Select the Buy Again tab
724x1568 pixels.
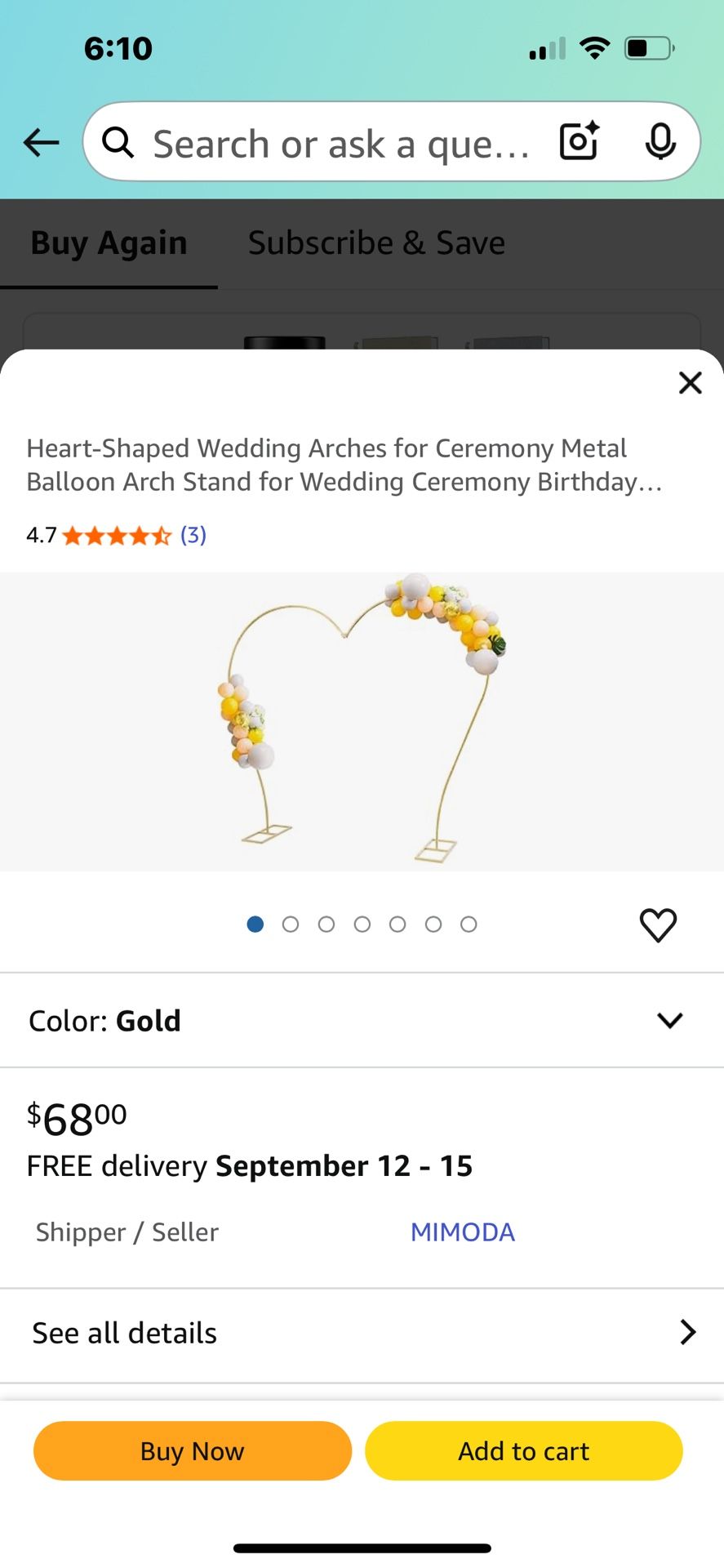click(109, 243)
